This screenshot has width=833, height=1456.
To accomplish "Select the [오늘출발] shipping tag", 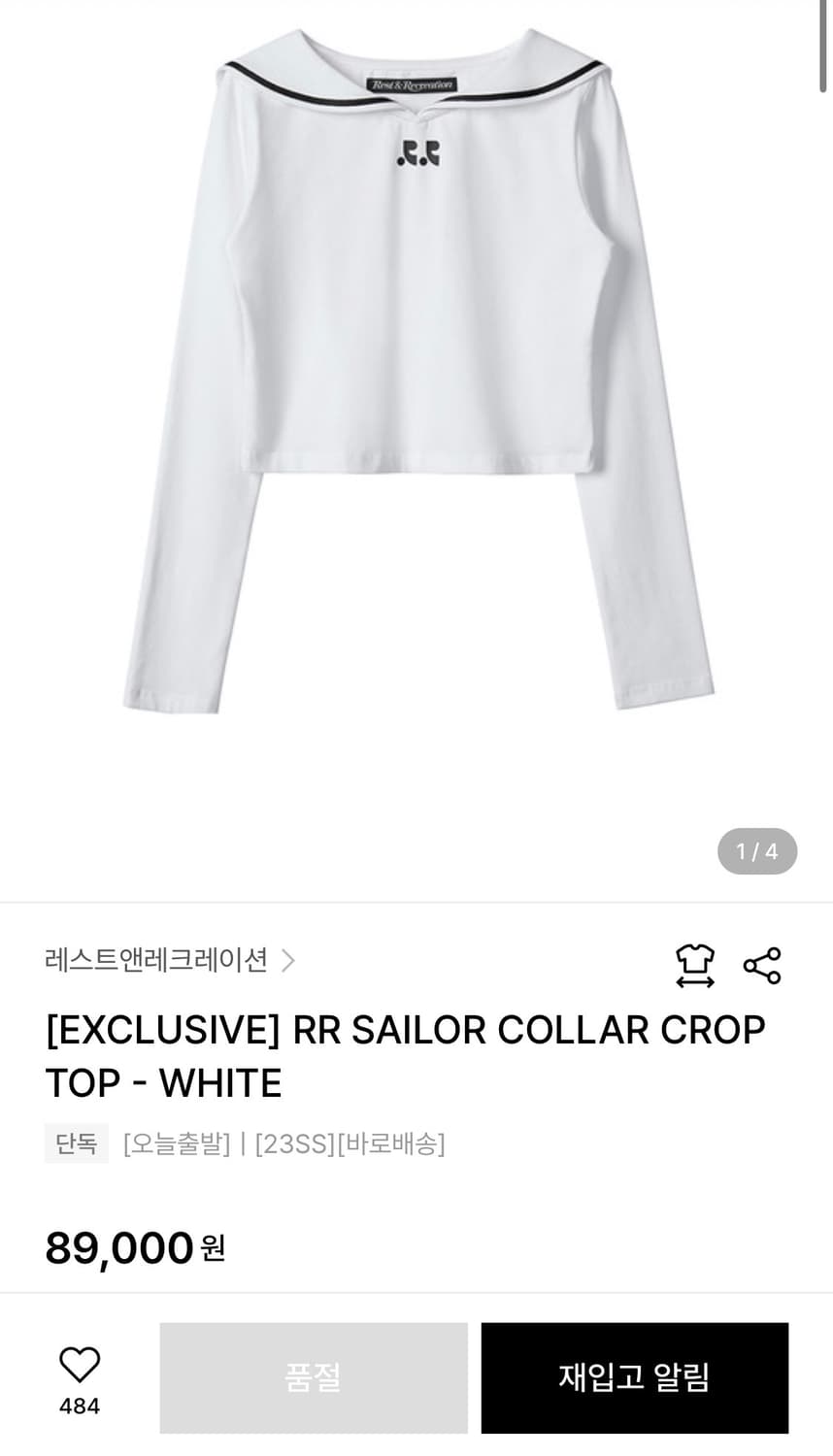I will tap(176, 1144).
